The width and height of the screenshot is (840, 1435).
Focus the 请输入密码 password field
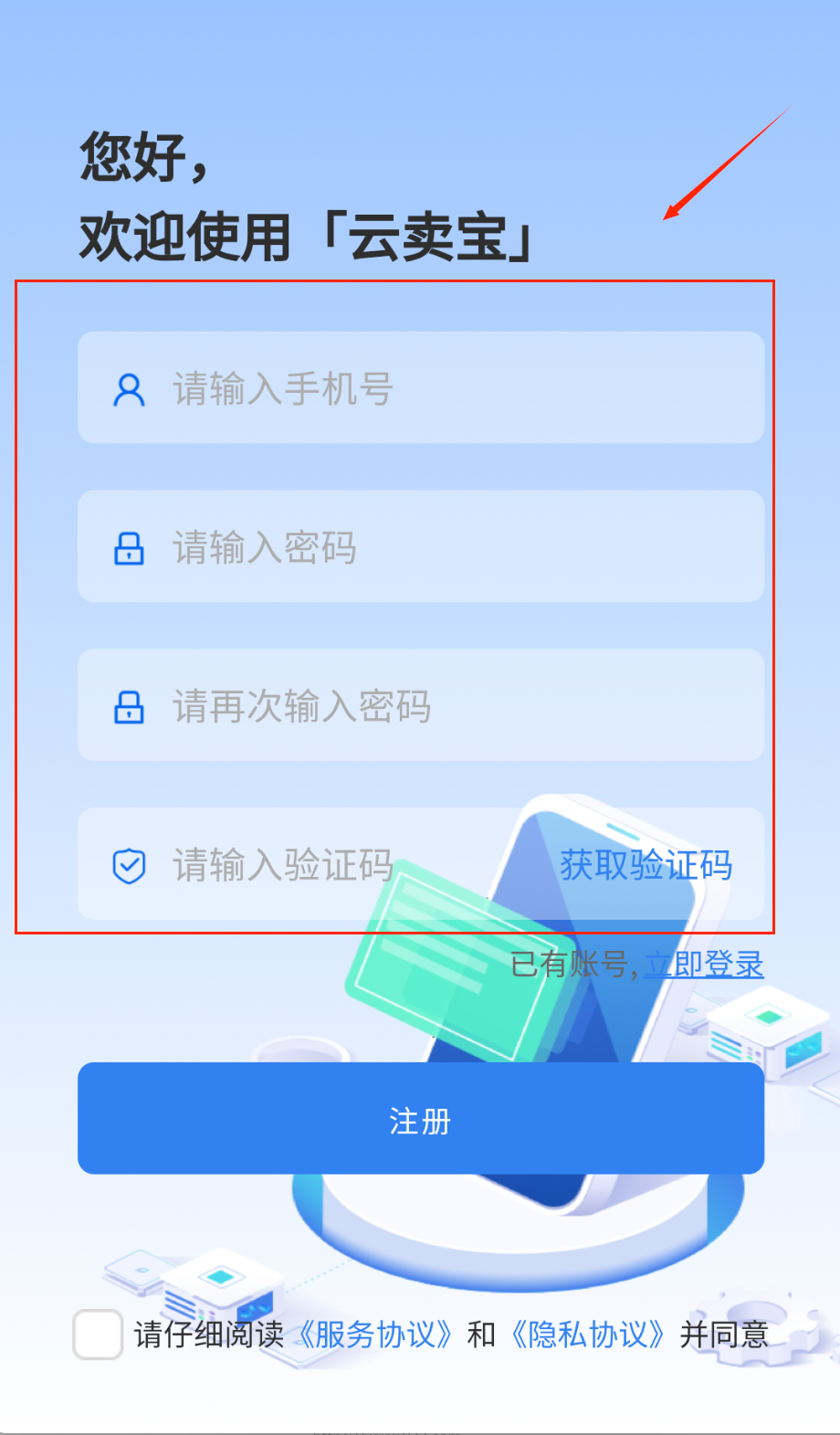(x=420, y=547)
